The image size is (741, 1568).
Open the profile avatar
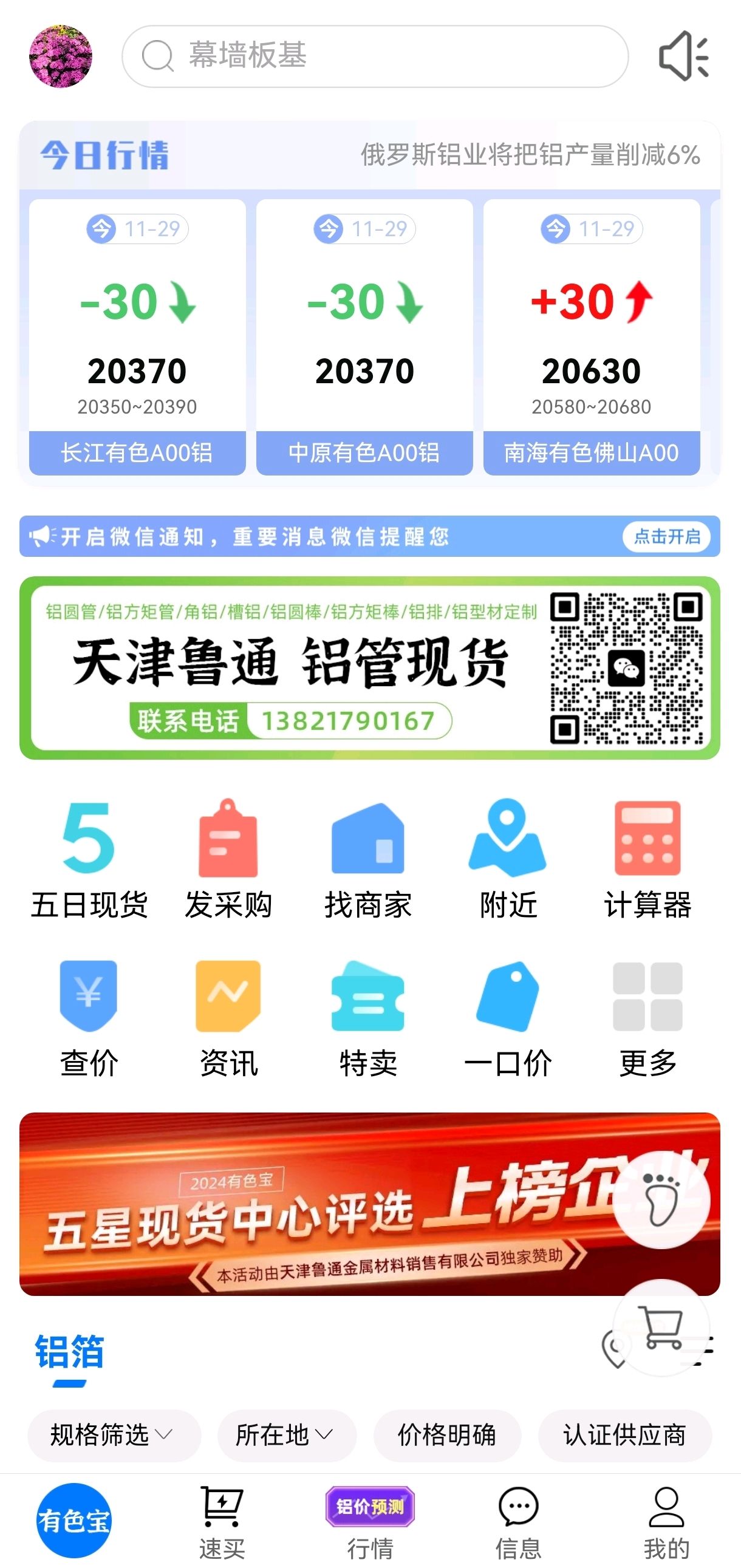(x=60, y=56)
